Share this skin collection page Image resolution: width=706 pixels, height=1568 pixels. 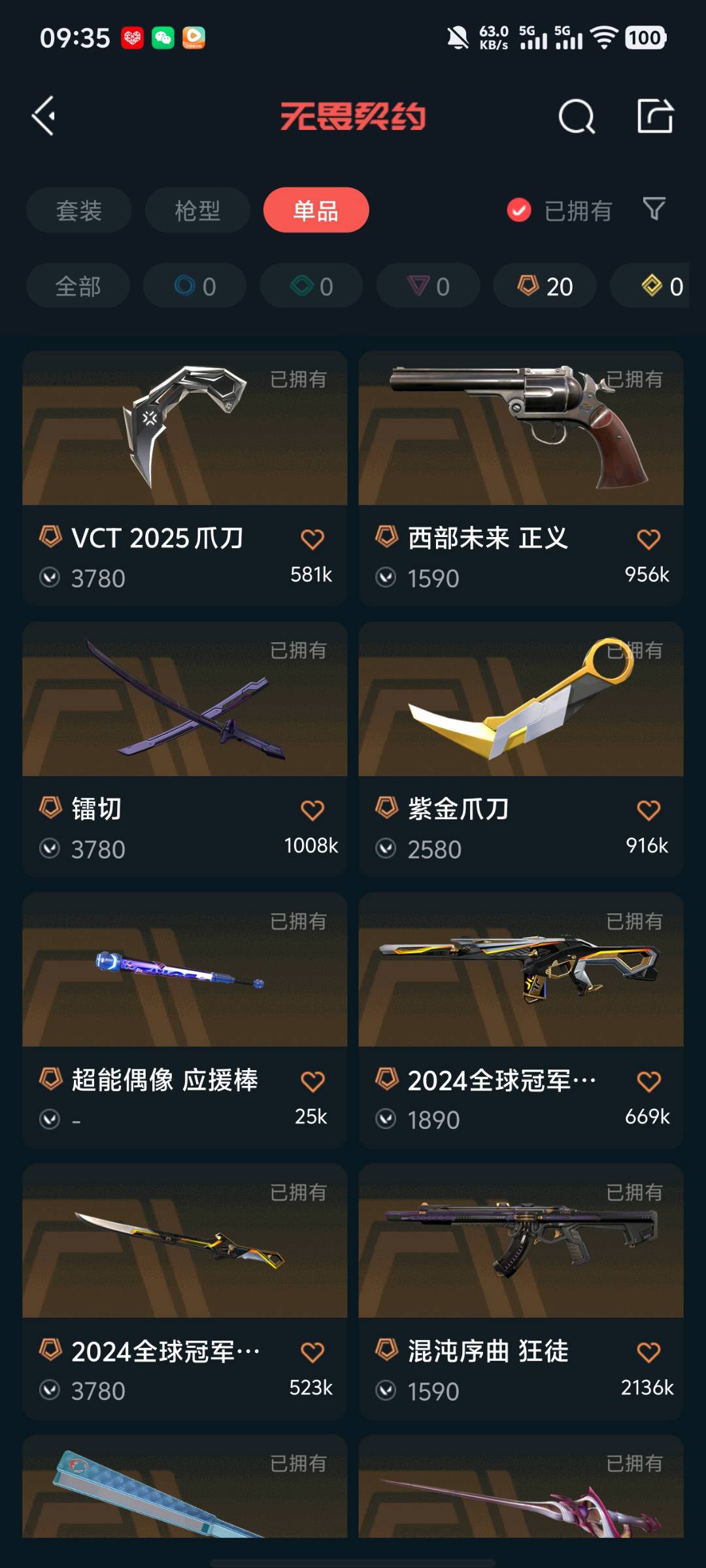tap(655, 116)
